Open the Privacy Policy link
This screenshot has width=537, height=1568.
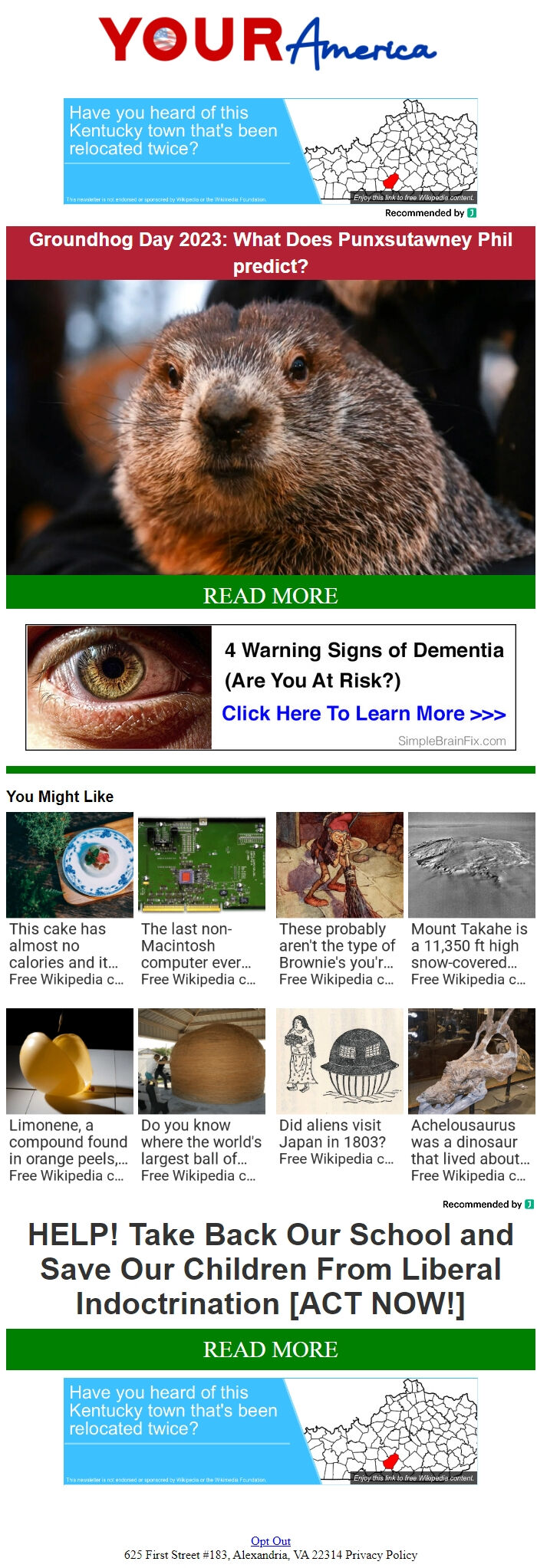(x=381, y=1554)
